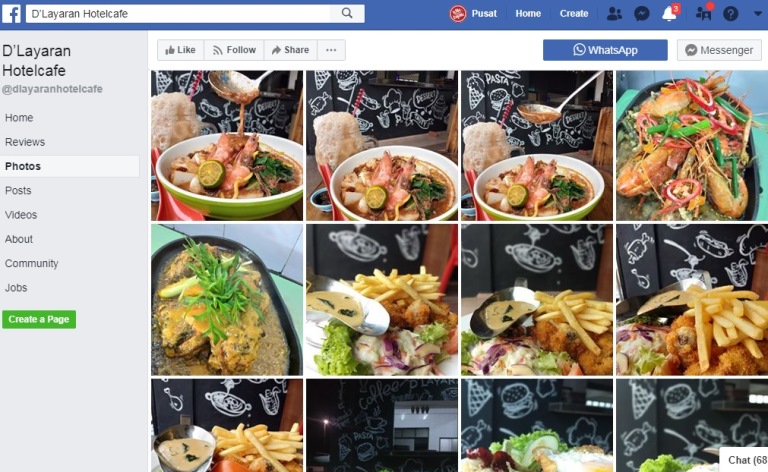
Task: Contact the page via WhatsApp
Action: (605, 50)
